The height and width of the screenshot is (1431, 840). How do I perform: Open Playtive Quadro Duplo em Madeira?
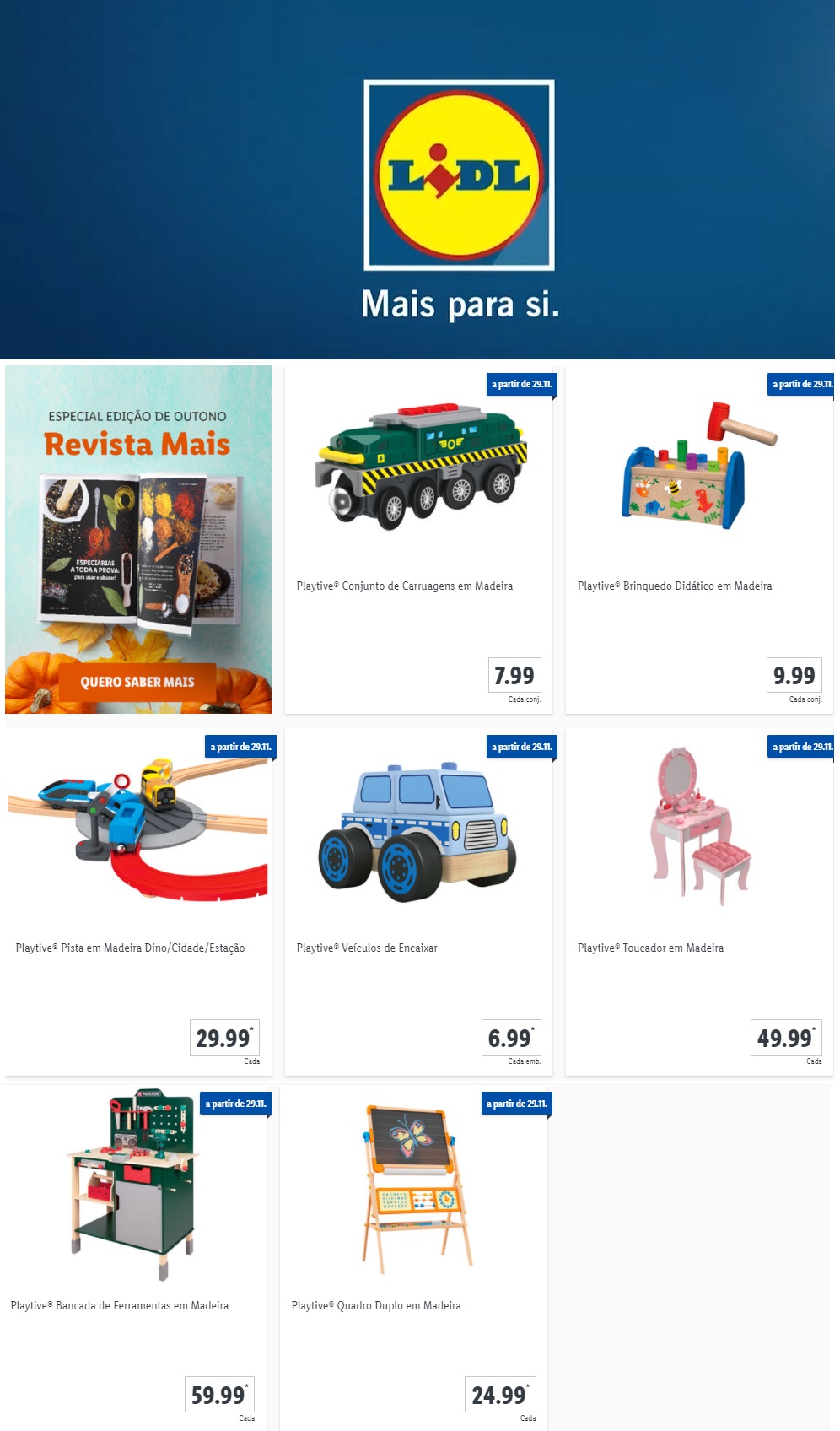click(x=413, y=1257)
